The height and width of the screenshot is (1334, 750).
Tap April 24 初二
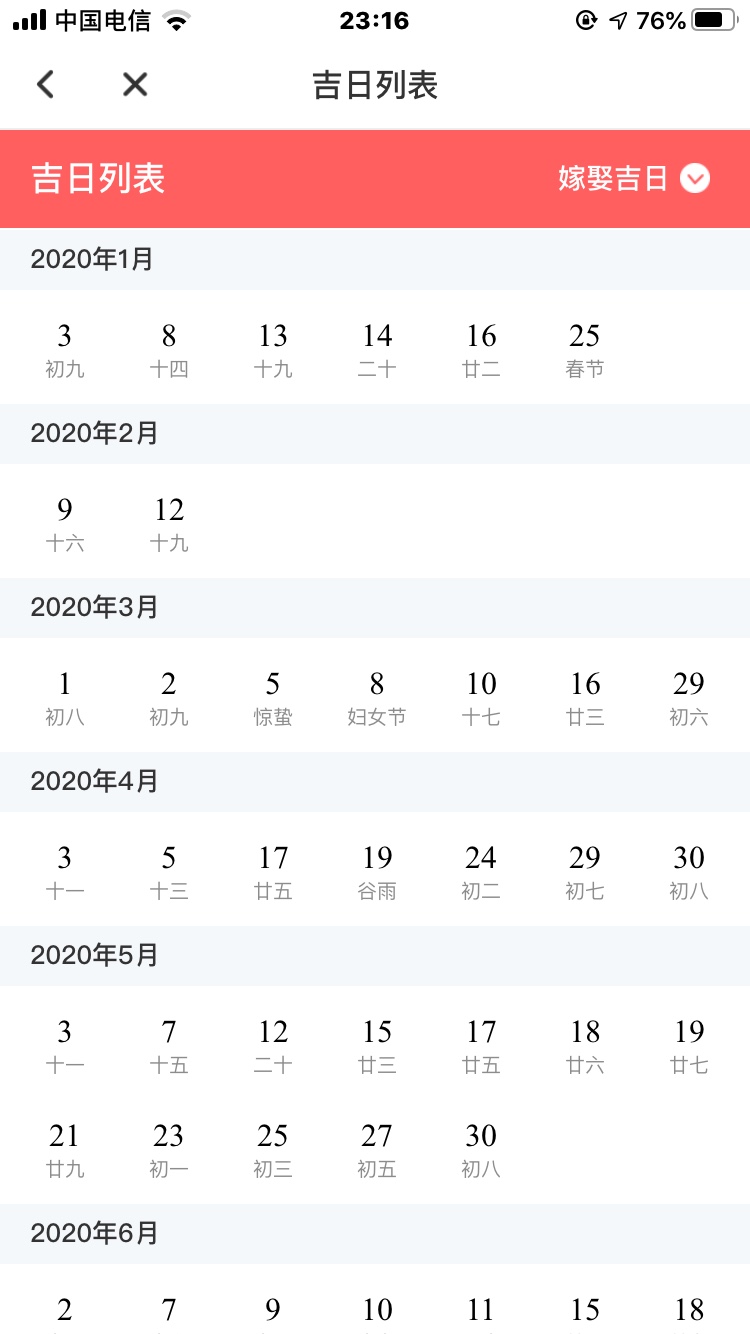[x=481, y=871]
